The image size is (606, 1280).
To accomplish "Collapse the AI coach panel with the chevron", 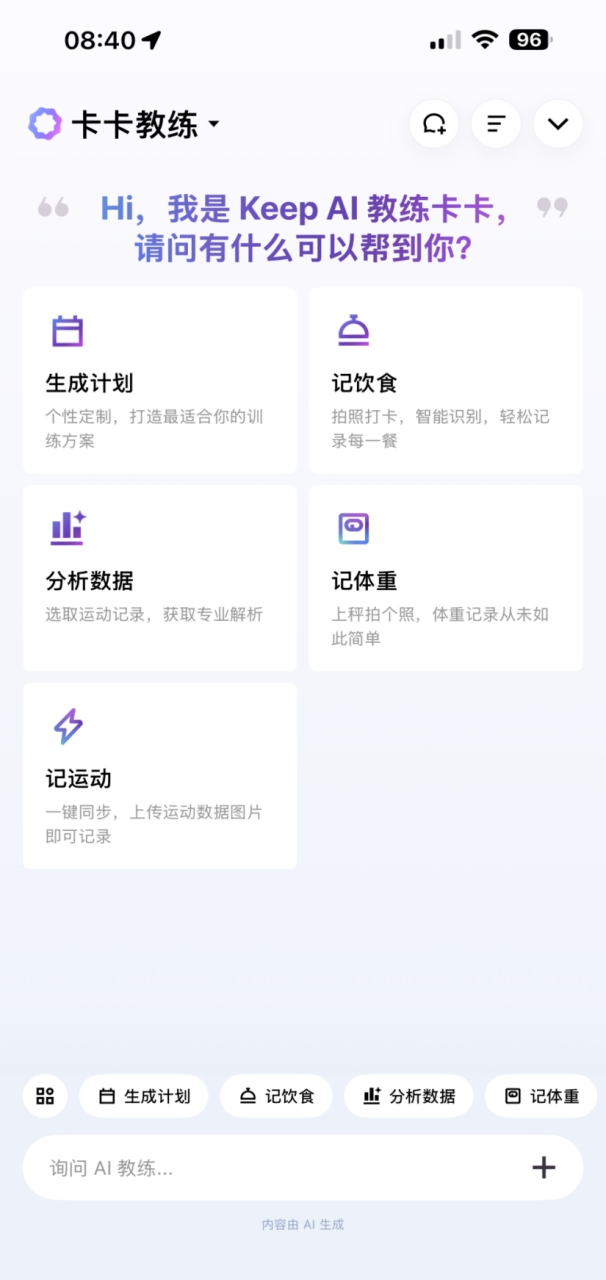I will 558,124.
